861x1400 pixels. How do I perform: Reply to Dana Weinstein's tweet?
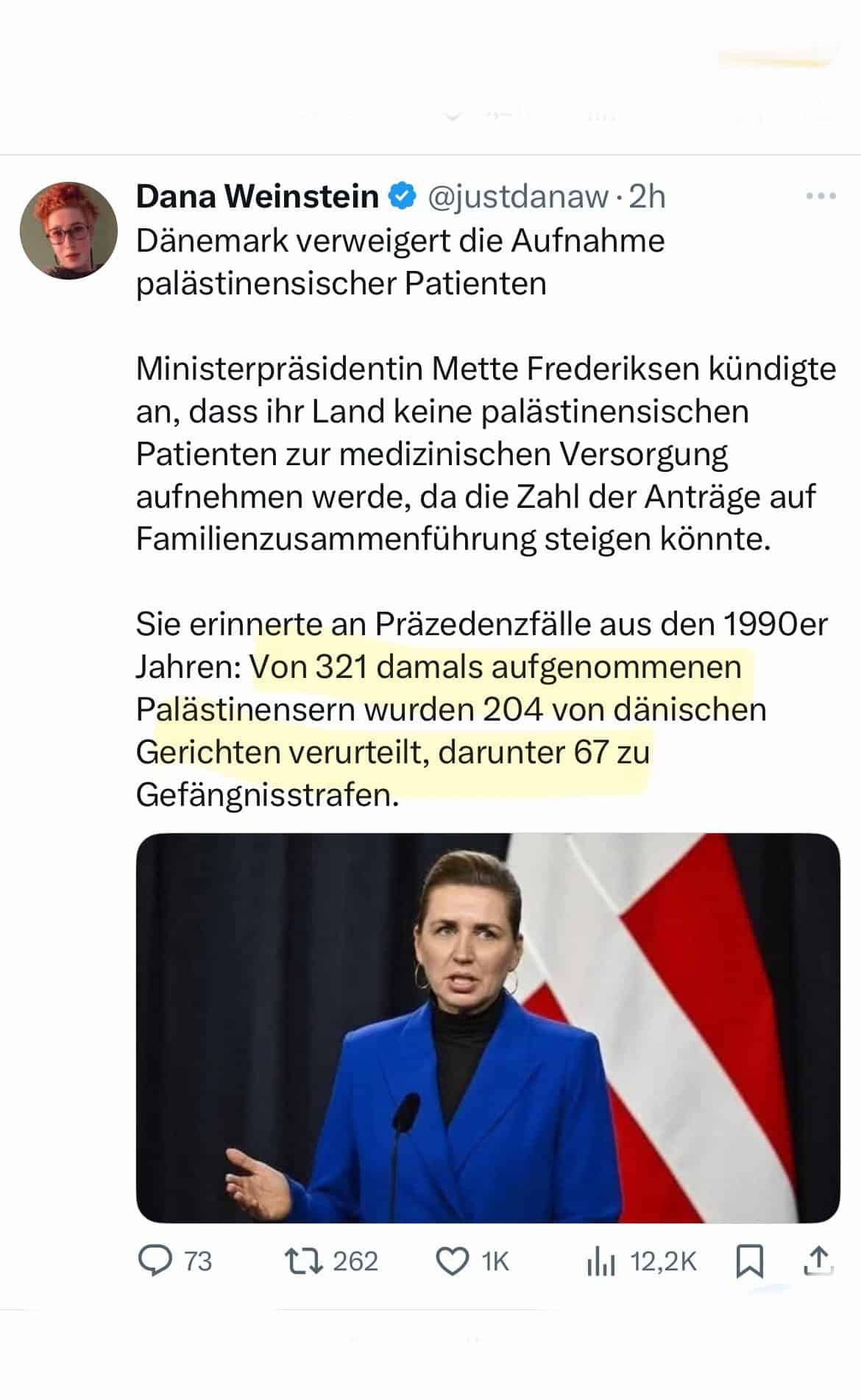tap(175, 1262)
